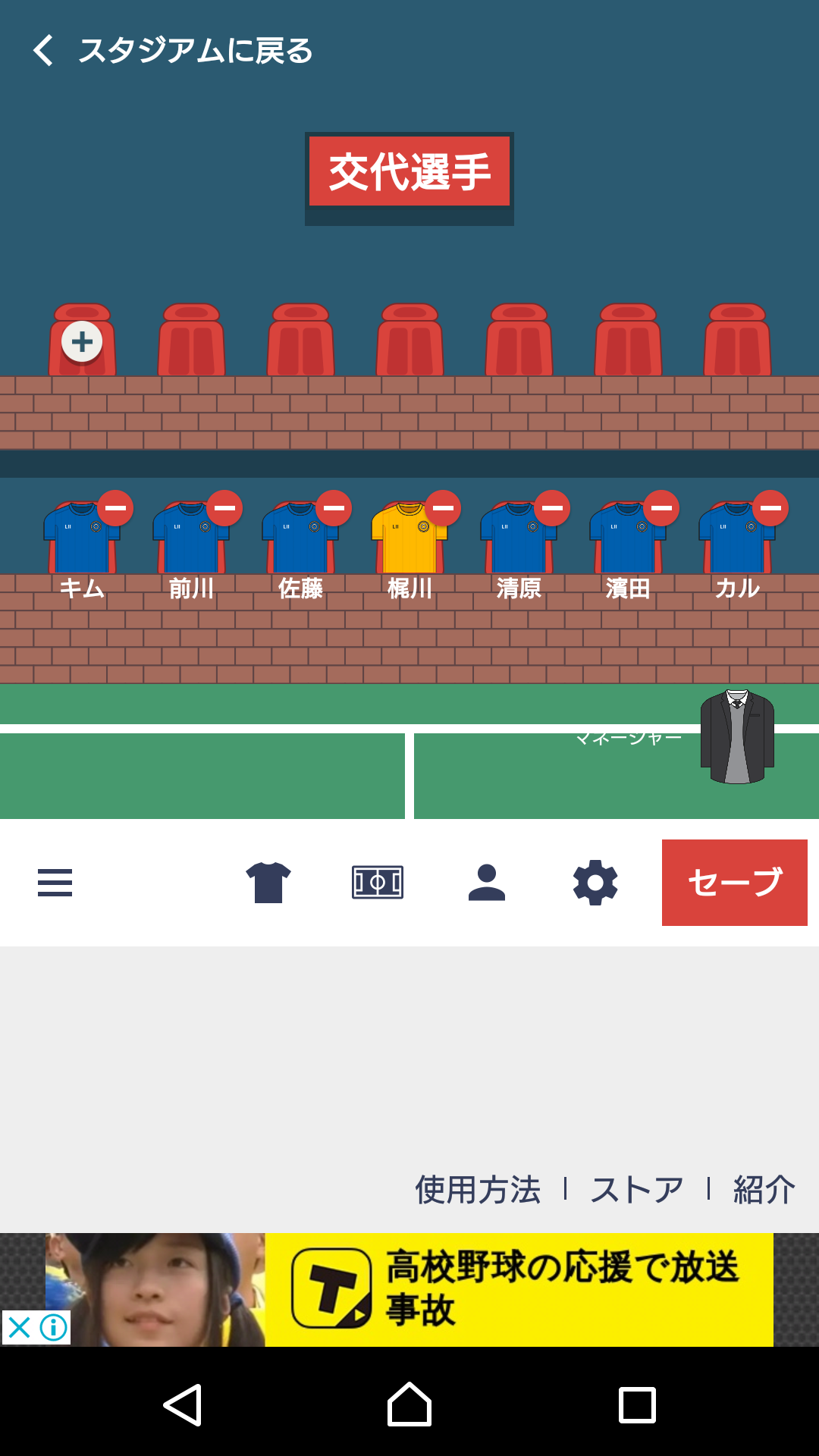This screenshot has width=819, height=1456.
Task: Open the 使用方法 how-to link
Action: [x=478, y=1190]
